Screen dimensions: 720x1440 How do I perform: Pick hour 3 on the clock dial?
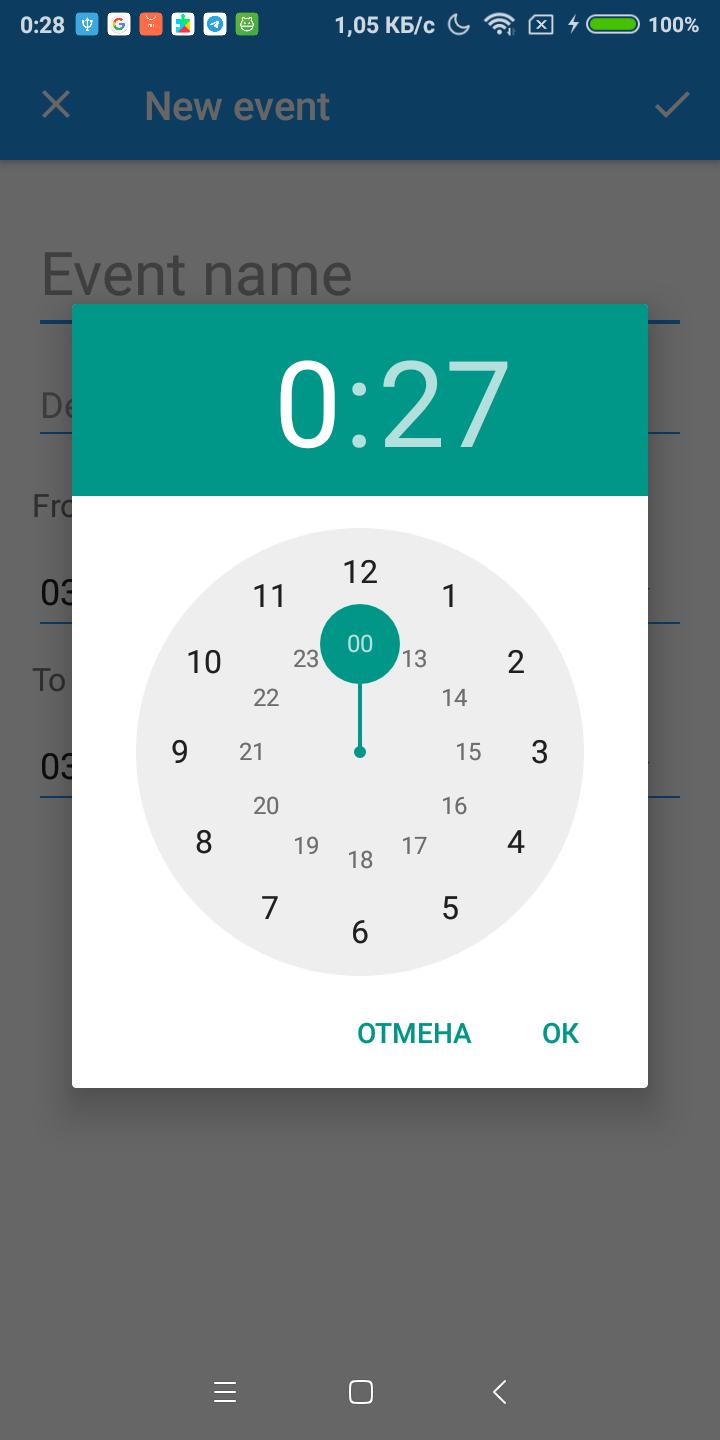pos(539,752)
